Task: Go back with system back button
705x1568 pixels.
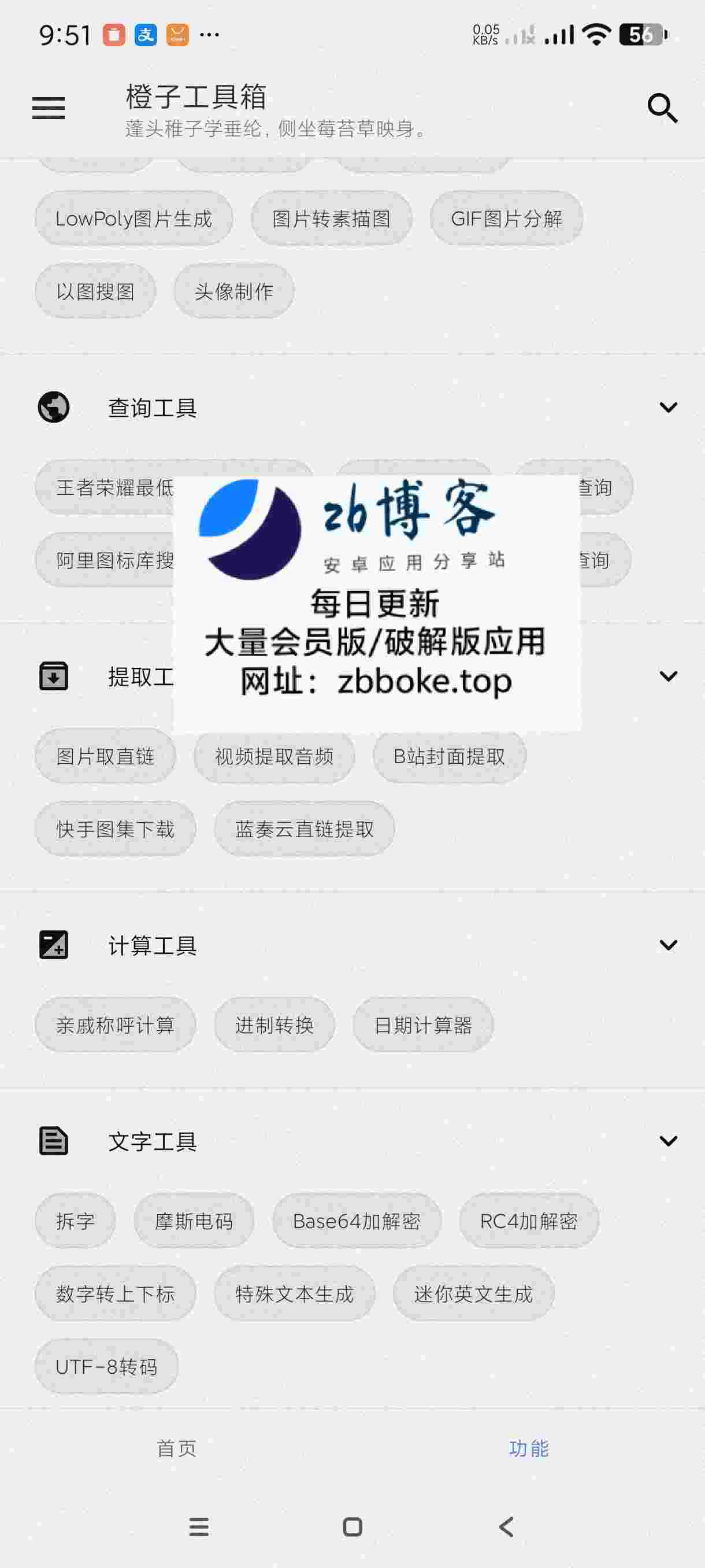Action: coord(506,1526)
